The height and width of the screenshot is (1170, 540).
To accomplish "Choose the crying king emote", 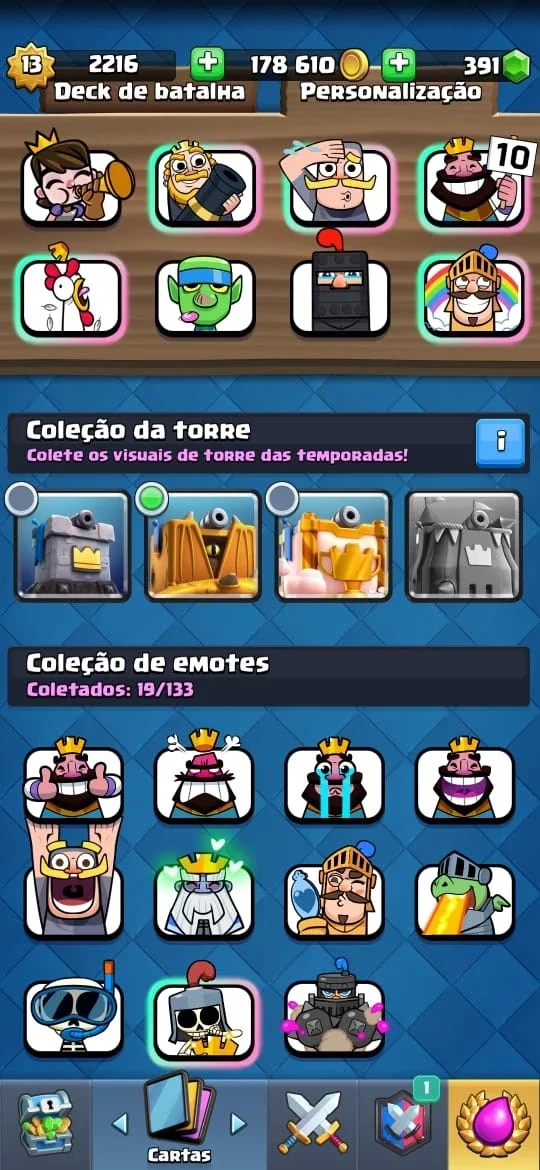I will coord(334,779).
